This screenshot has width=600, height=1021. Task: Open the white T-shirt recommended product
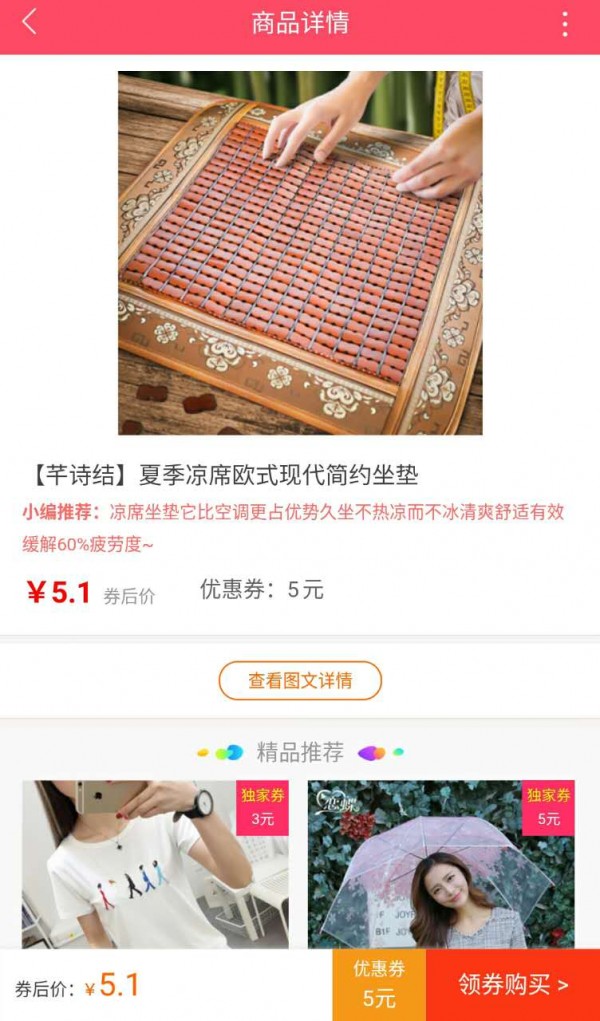point(156,864)
